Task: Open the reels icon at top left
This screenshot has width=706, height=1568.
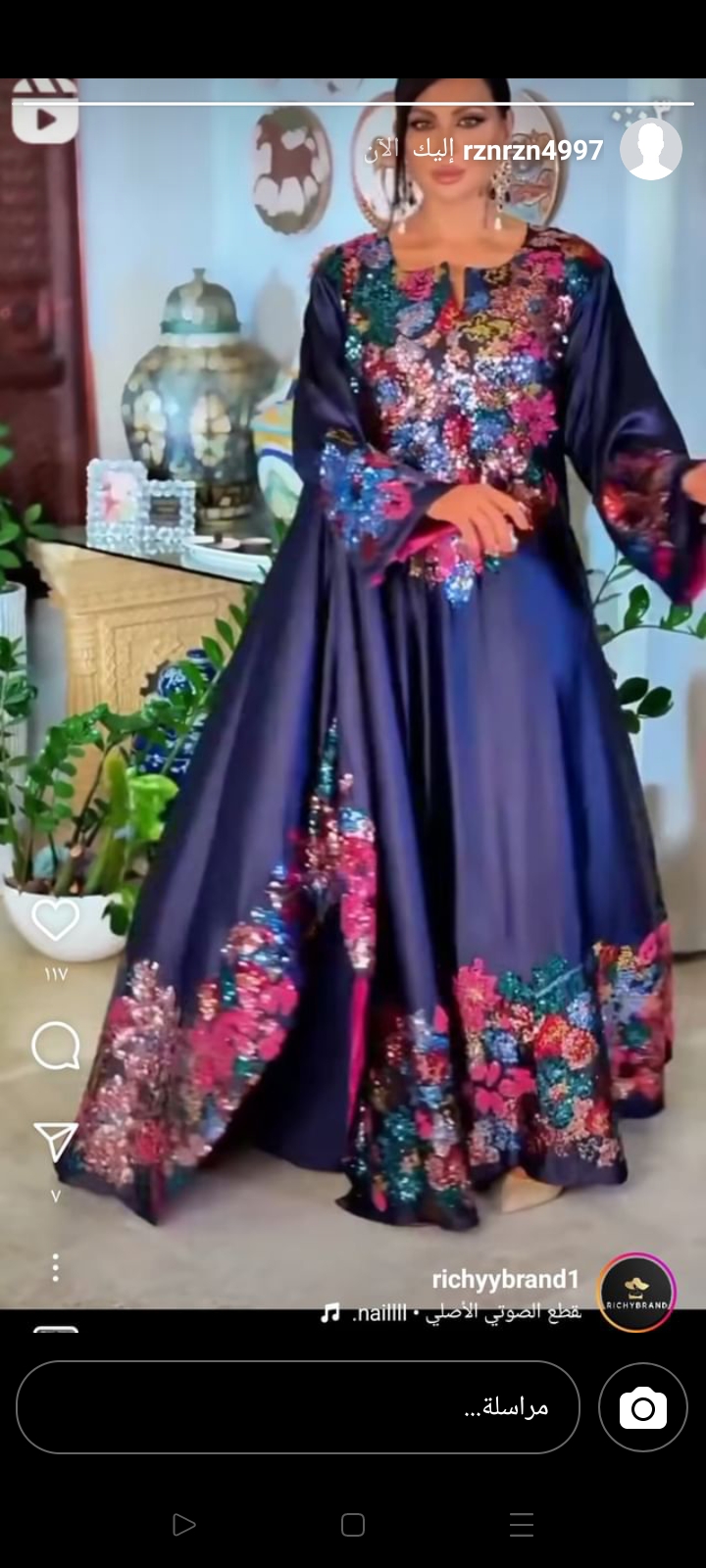Action: (45, 115)
